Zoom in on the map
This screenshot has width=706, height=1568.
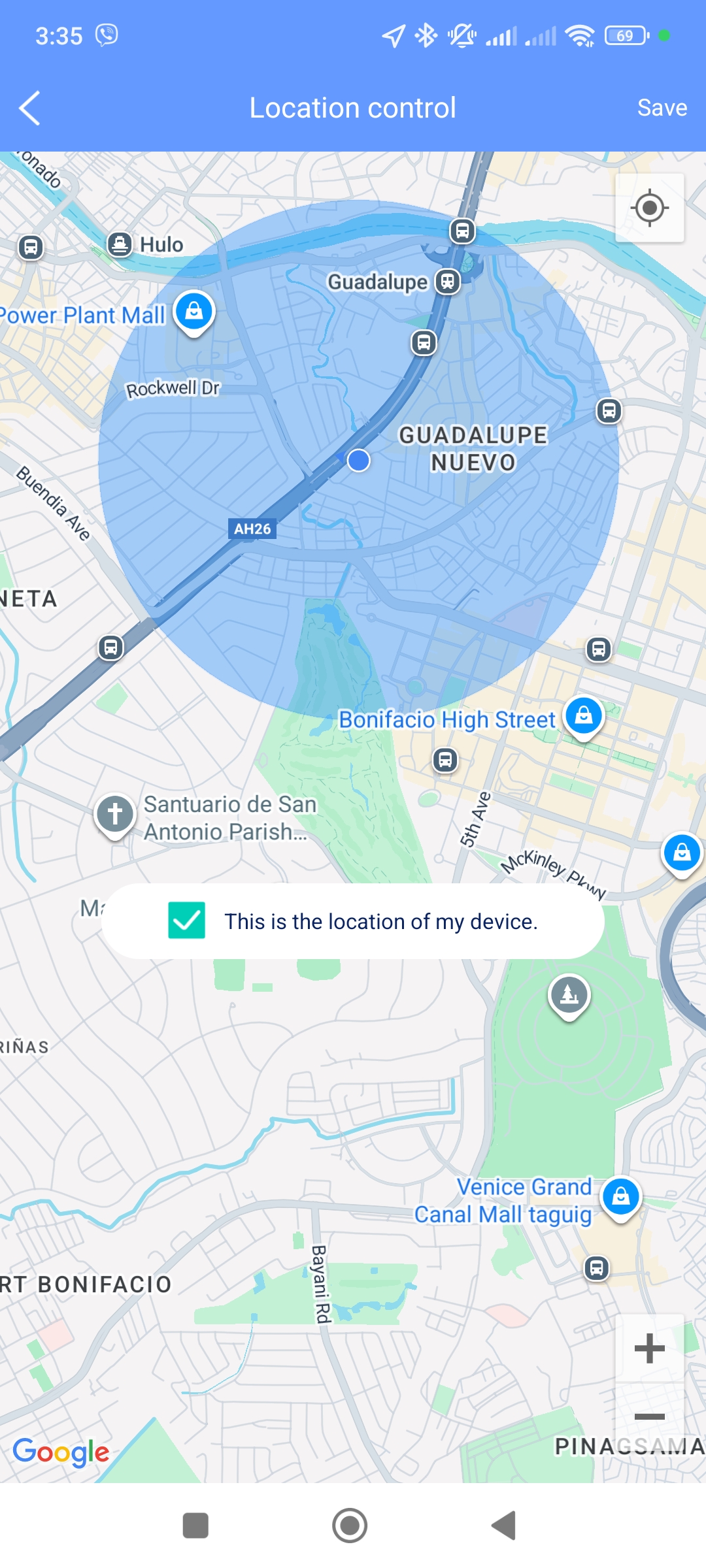tap(649, 1348)
